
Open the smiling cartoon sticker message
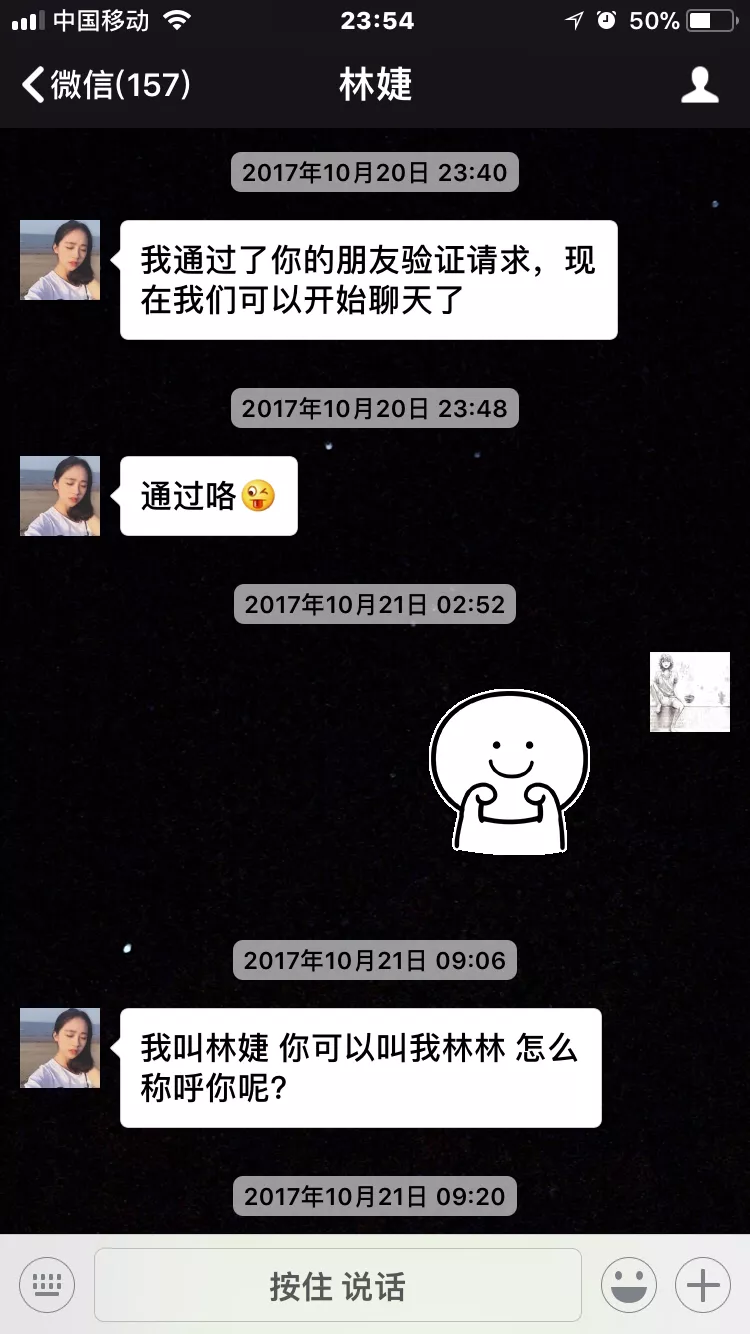tap(510, 772)
